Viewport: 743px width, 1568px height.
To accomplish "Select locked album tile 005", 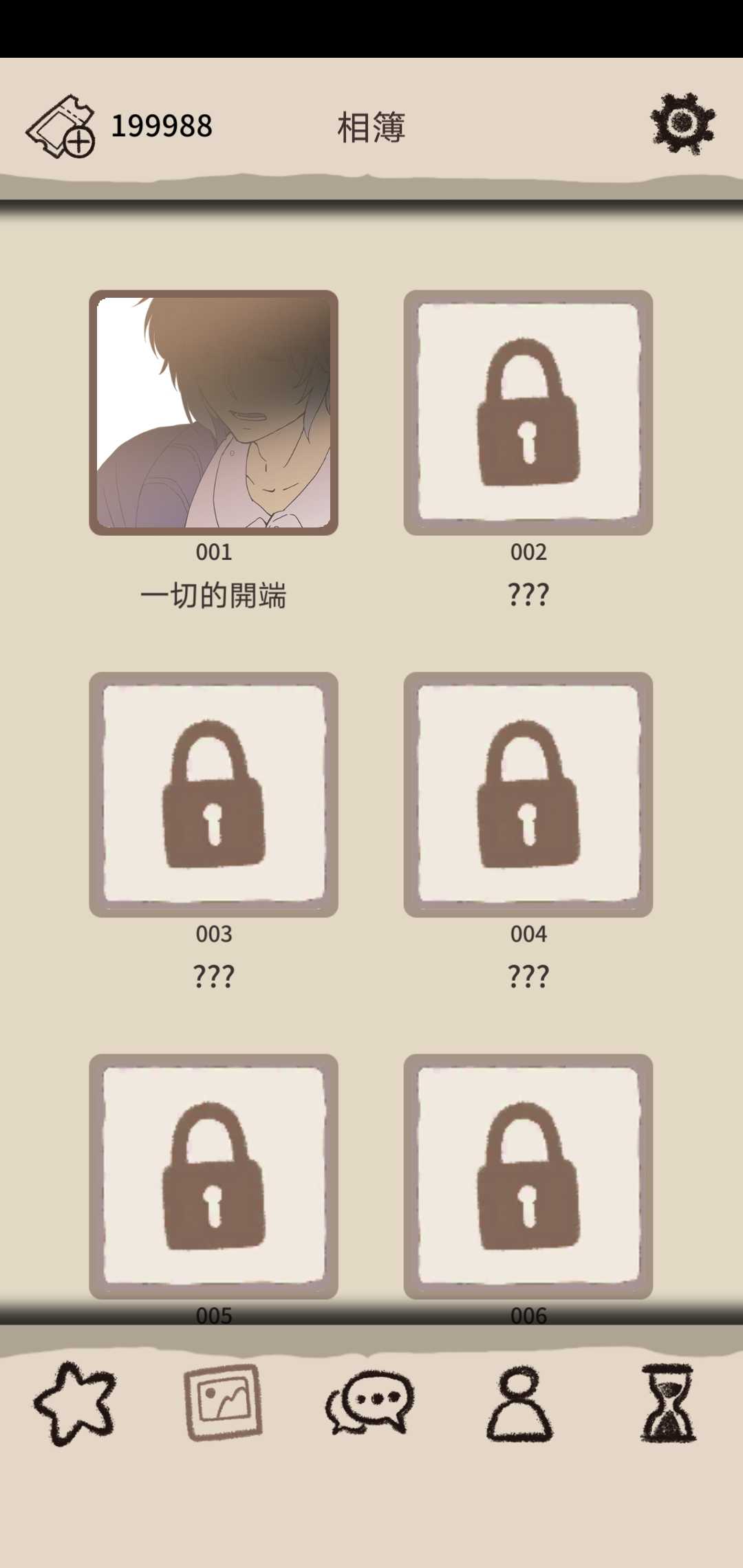I will tap(213, 1176).
